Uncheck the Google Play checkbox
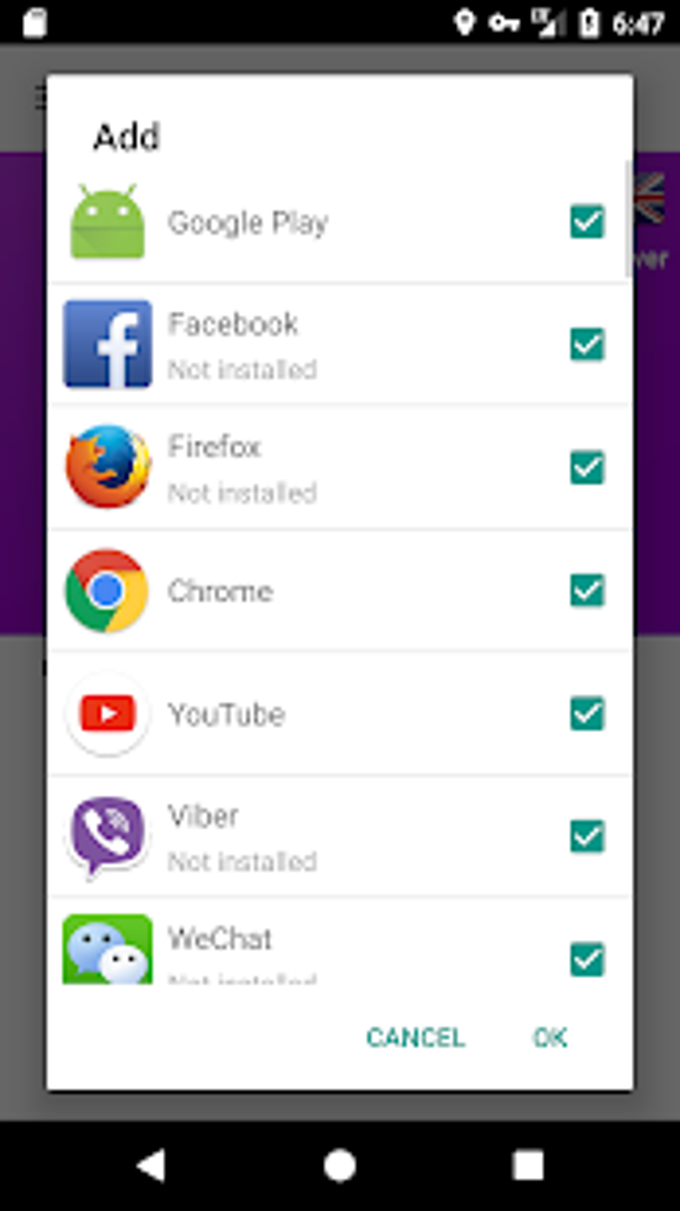This screenshot has width=680, height=1211. pyautogui.click(x=587, y=222)
